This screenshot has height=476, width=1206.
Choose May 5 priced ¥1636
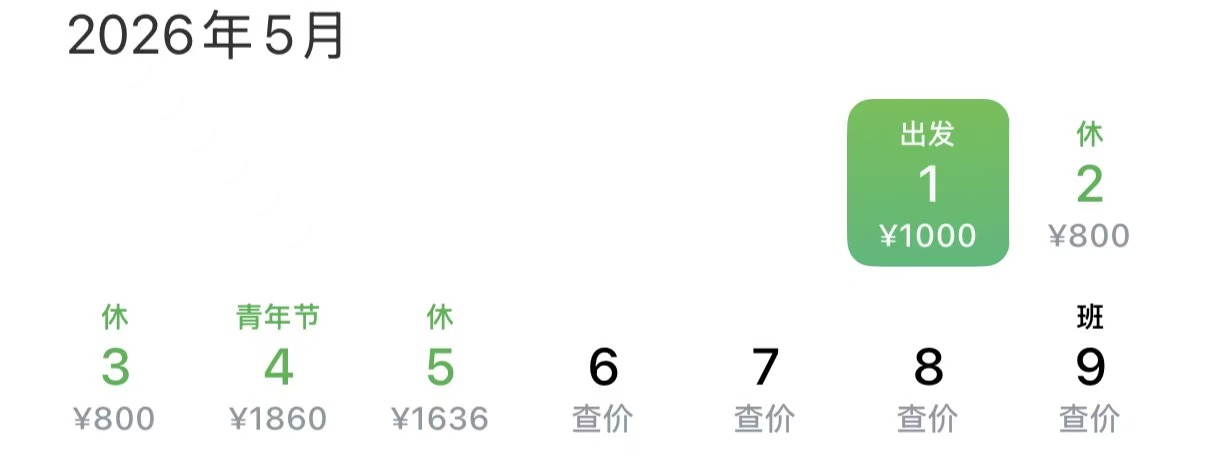click(x=440, y=369)
